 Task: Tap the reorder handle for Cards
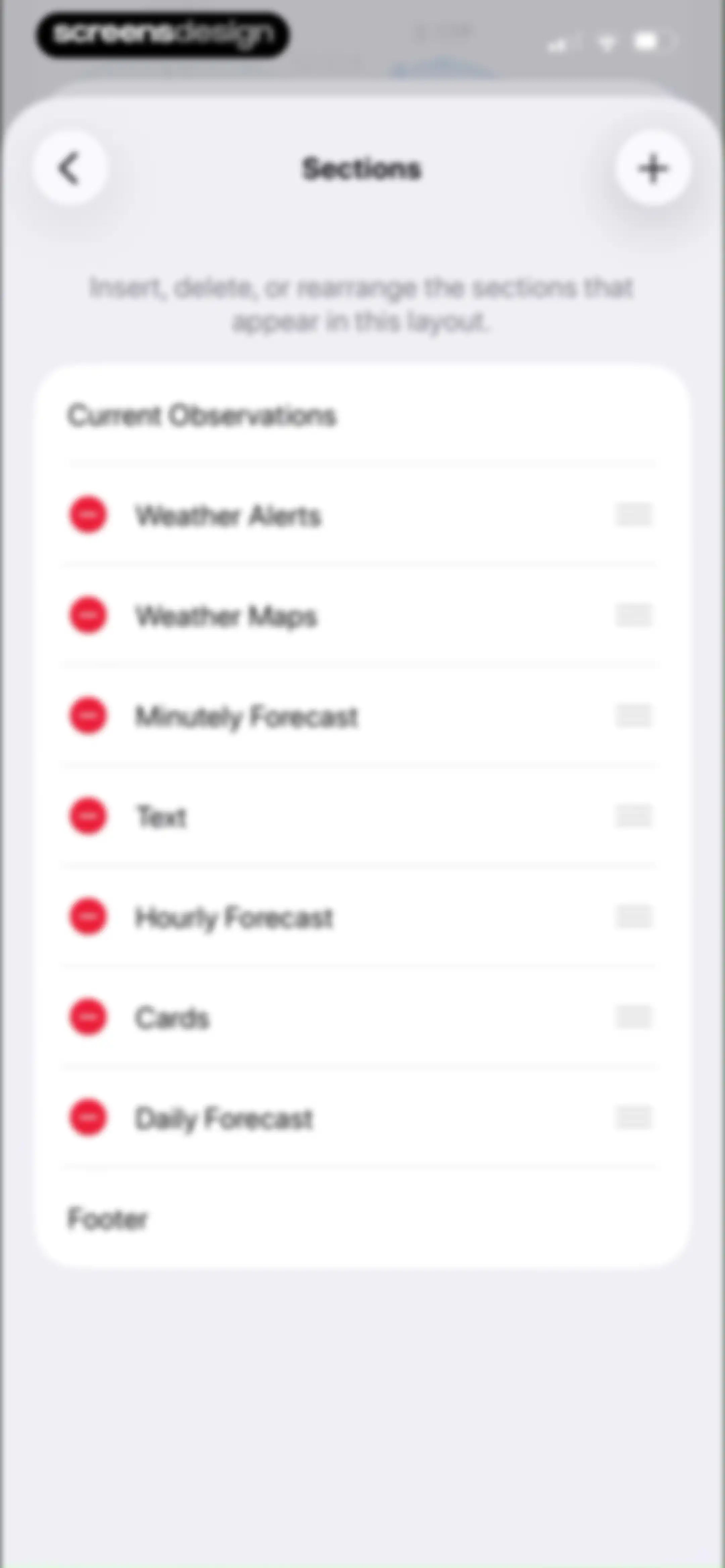pyautogui.click(x=634, y=1017)
